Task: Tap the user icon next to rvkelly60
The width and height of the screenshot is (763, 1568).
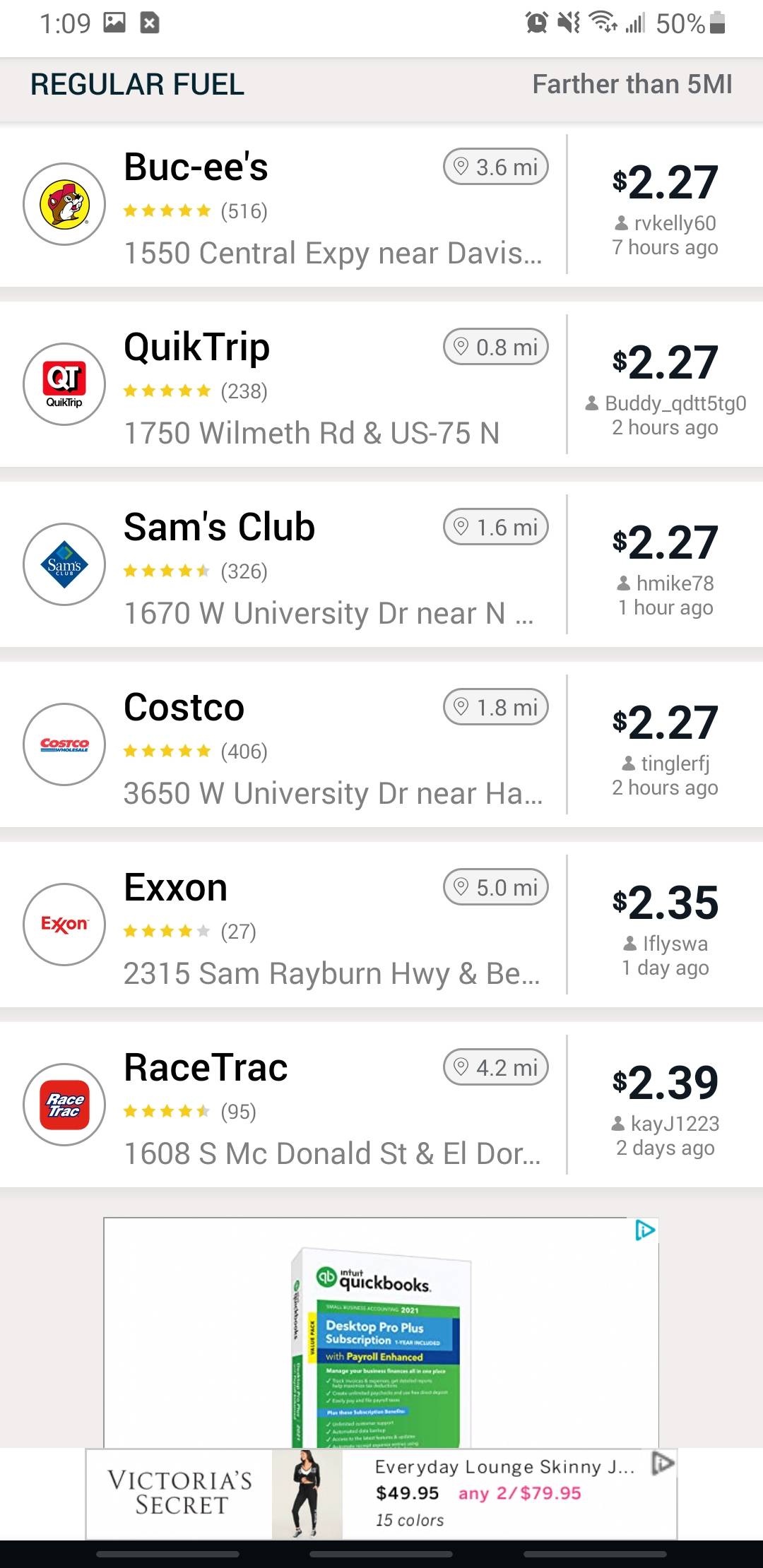Action: pos(621,222)
